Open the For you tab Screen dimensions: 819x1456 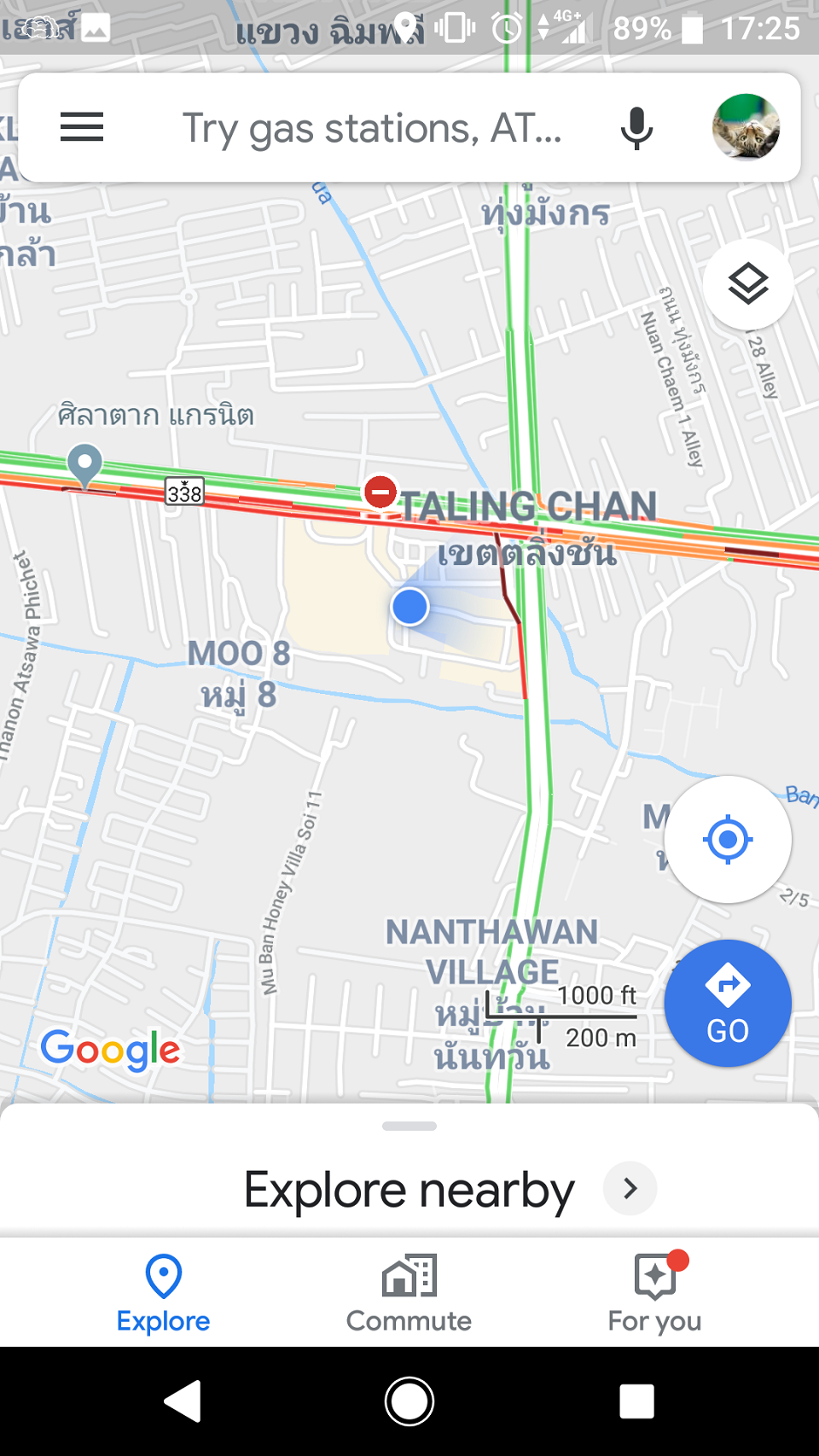tap(655, 1293)
